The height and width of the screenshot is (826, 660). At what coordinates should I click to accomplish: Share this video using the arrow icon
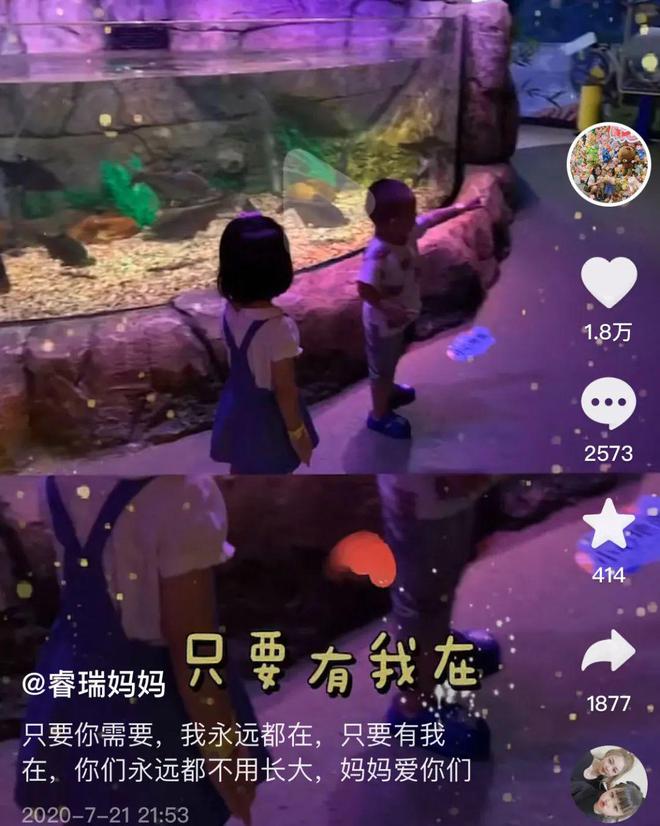point(608,652)
